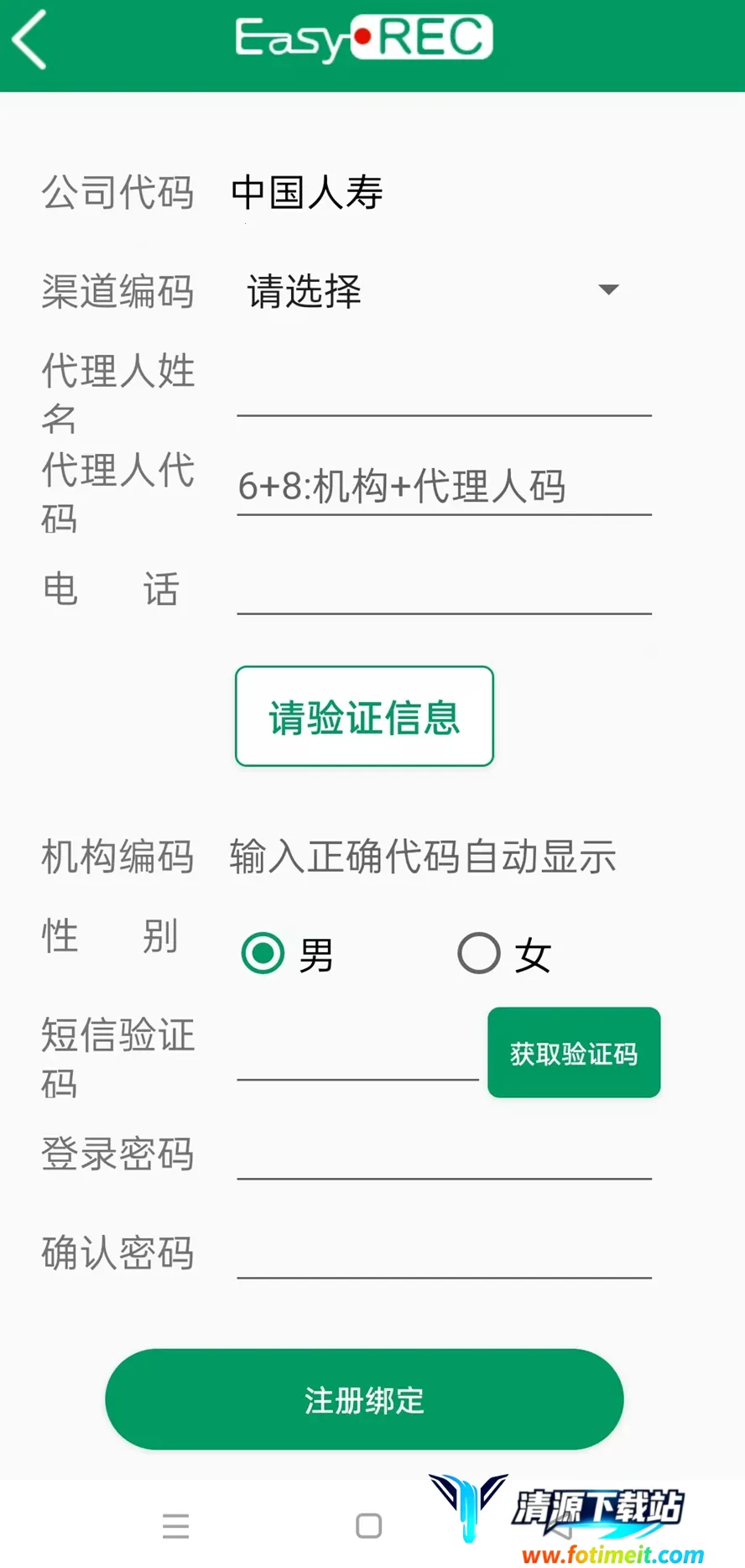This screenshot has height=1568, width=745.
Task: Enter the 代理人代码 field
Action: (444, 487)
